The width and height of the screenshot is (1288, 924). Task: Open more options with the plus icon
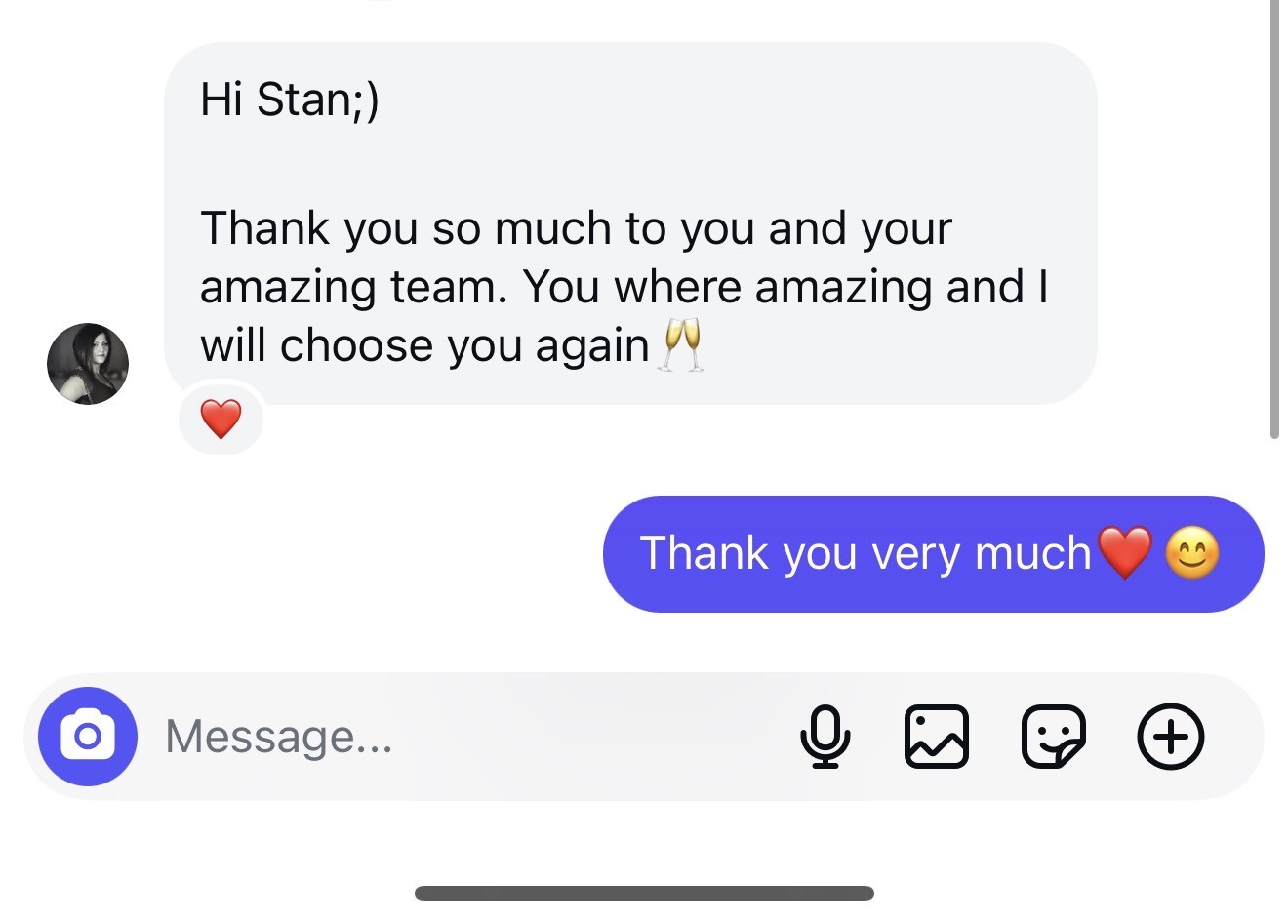[x=1171, y=737]
